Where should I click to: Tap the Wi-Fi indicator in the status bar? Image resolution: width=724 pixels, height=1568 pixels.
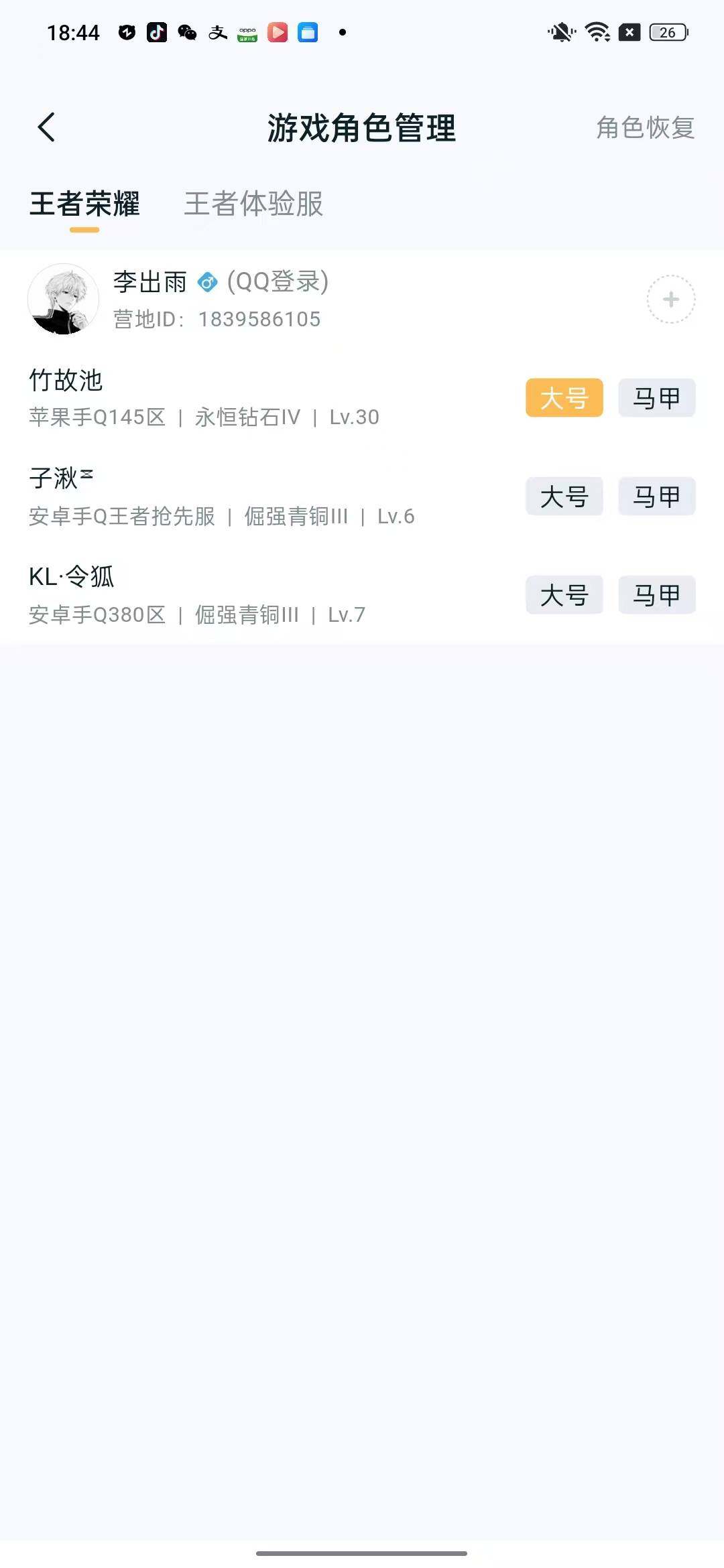pos(595,31)
